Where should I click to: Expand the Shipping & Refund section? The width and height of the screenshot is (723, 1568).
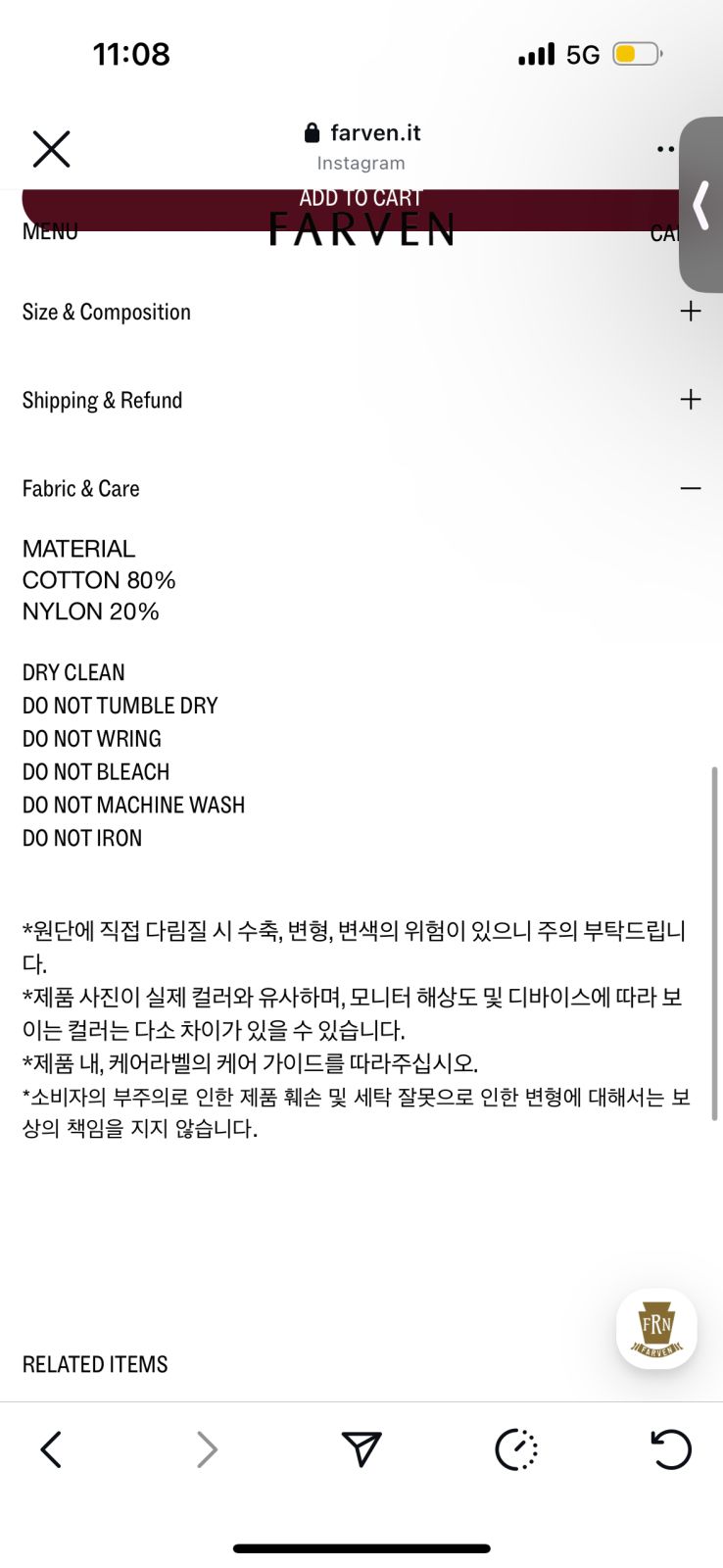(690, 400)
